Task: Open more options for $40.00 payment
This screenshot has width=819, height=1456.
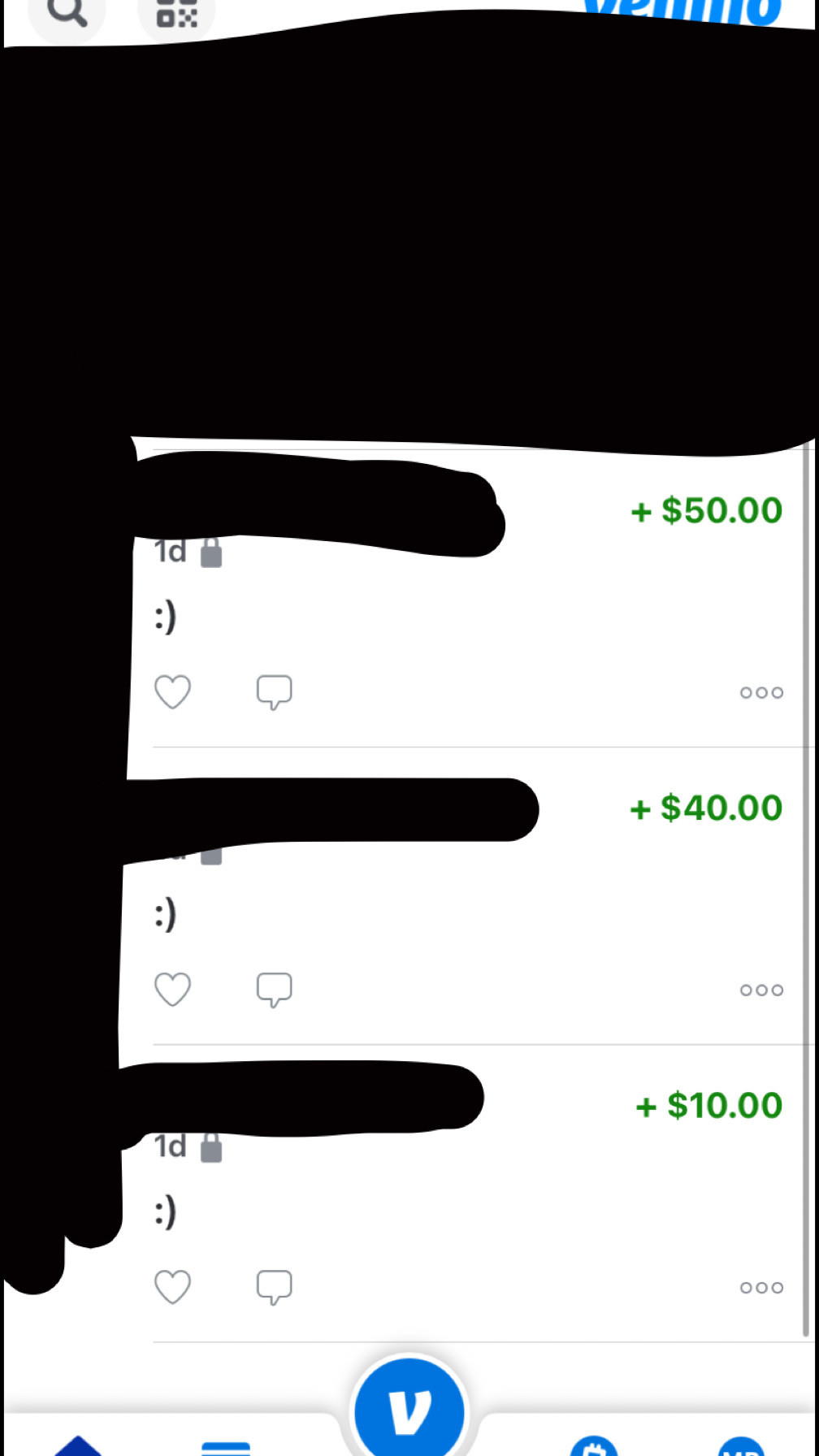Action: point(761,990)
